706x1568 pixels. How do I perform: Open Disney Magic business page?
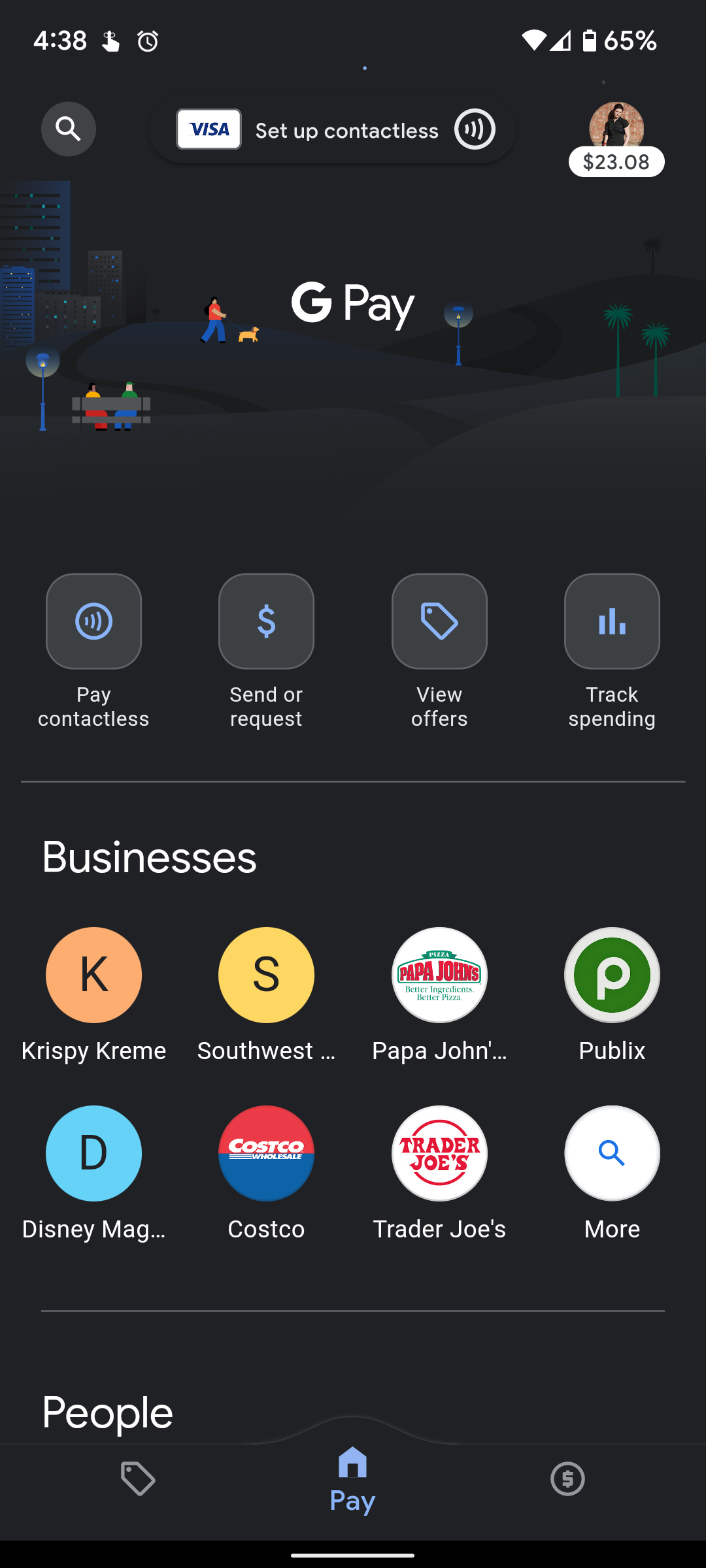[93, 1154]
